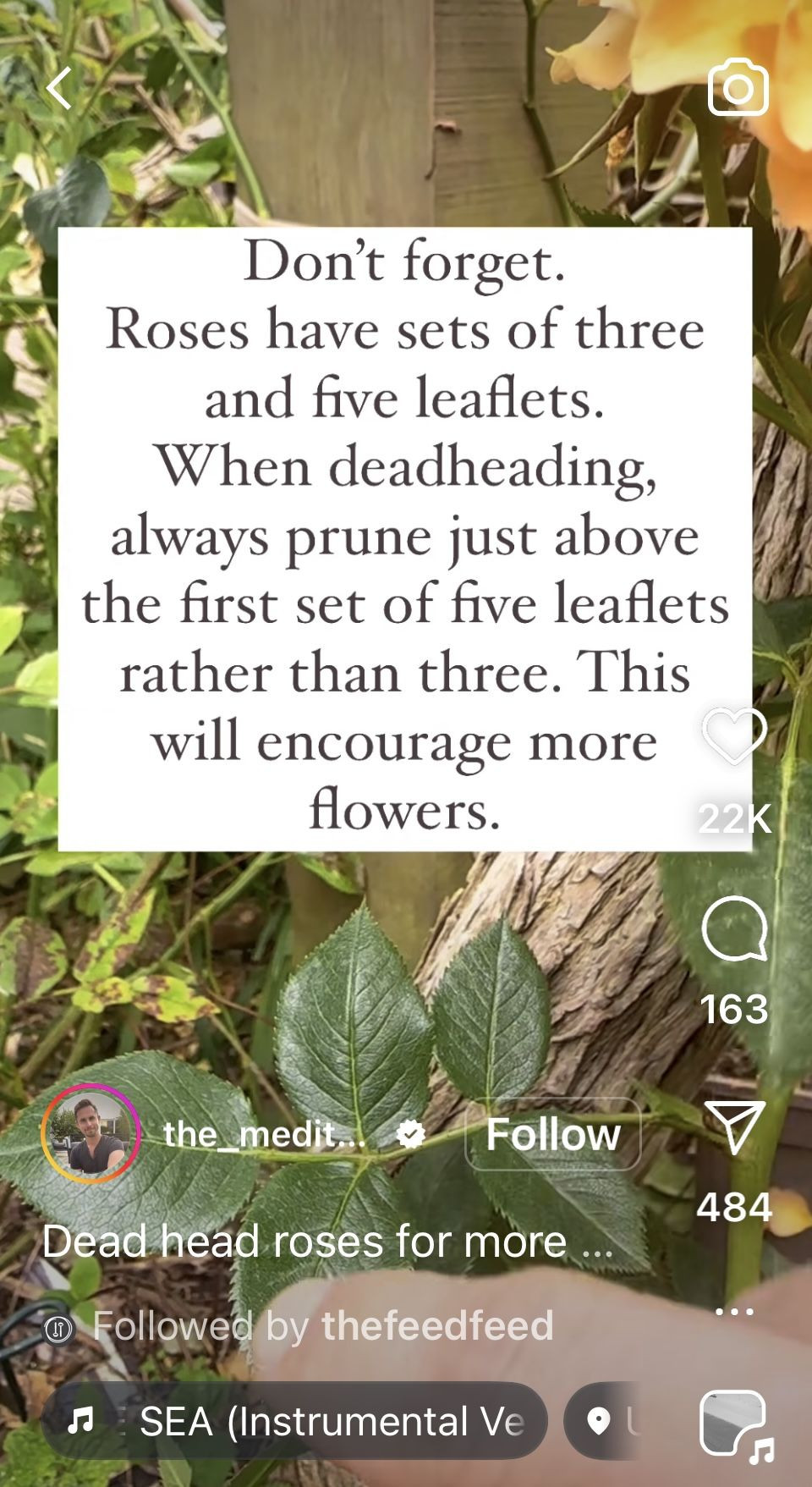The height and width of the screenshot is (1487, 812).
Task: Open the SEA (Instrumental Ve audio chip
Action: 296,1421
